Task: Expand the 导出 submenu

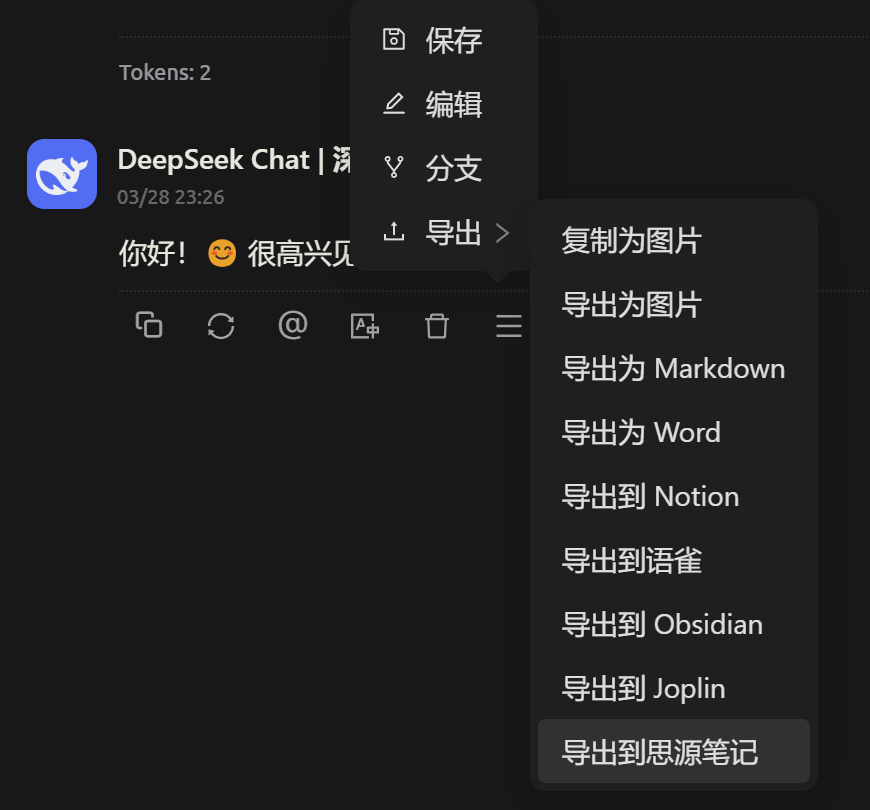Action: click(x=444, y=234)
